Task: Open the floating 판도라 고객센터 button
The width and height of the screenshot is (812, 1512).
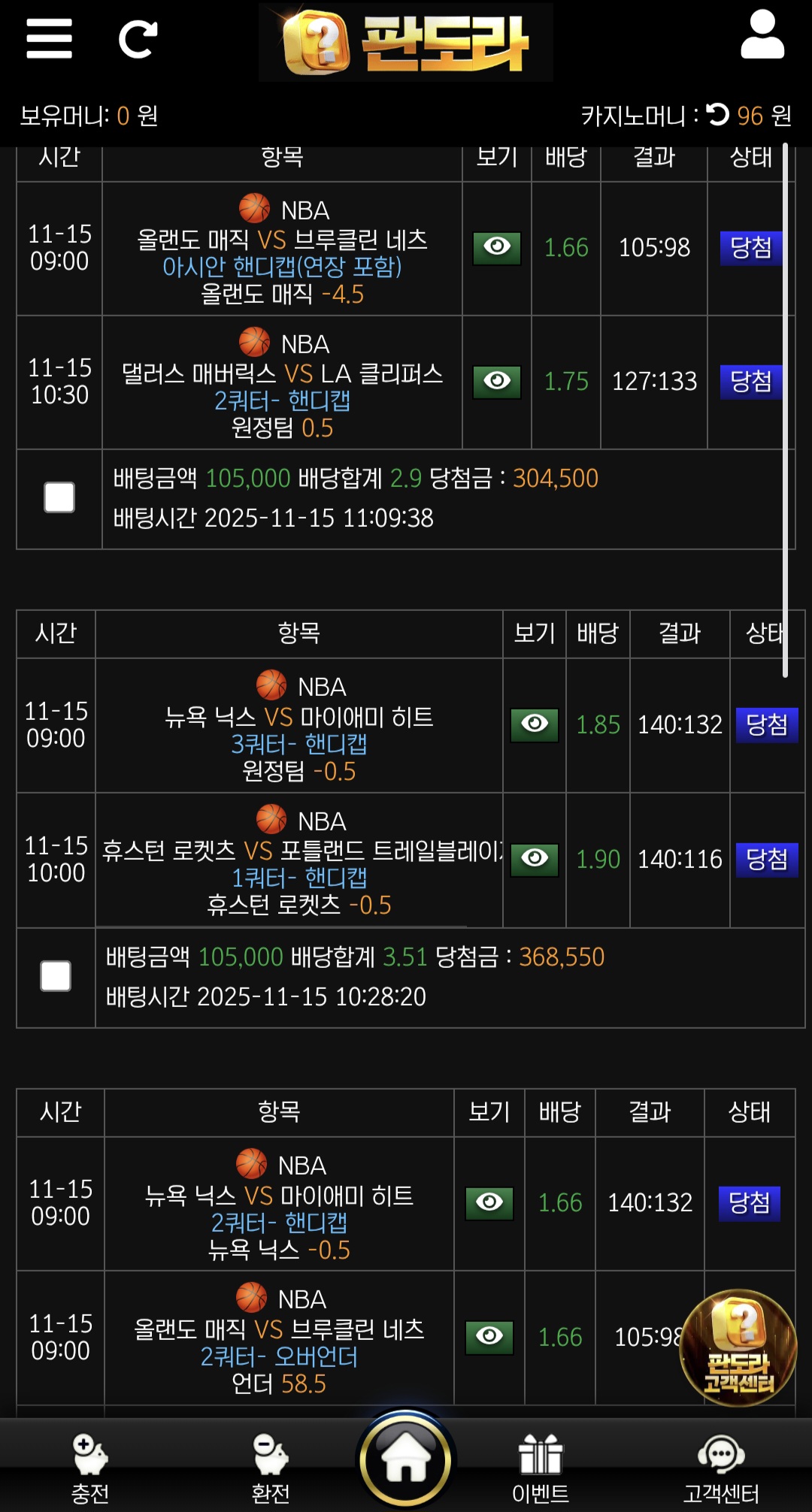Action: coord(738,1347)
